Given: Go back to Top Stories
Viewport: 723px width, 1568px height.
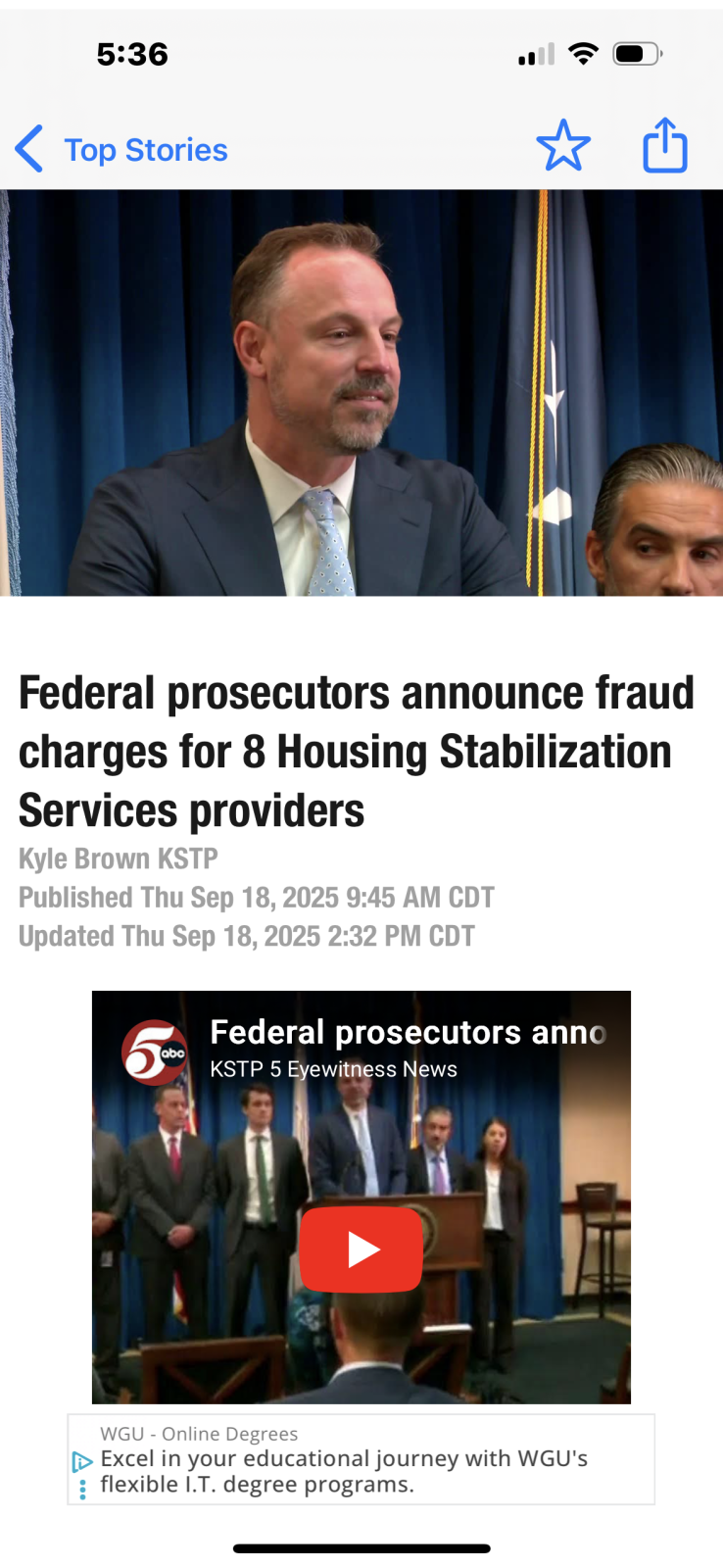Looking at the screenshot, I should click(120, 150).
